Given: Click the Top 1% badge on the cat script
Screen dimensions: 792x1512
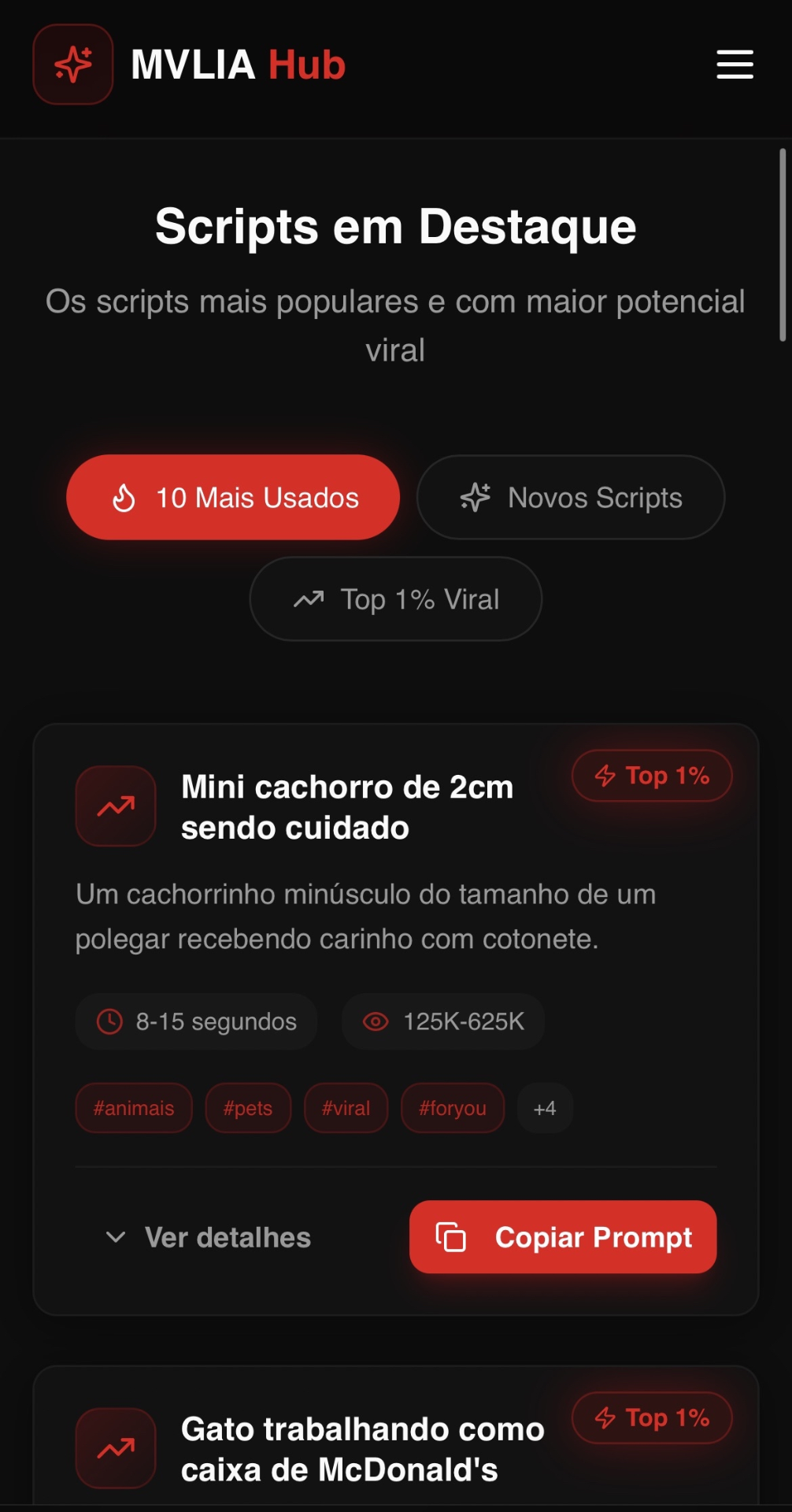Looking at the screenshot, I should click(x=651, y=1417).
